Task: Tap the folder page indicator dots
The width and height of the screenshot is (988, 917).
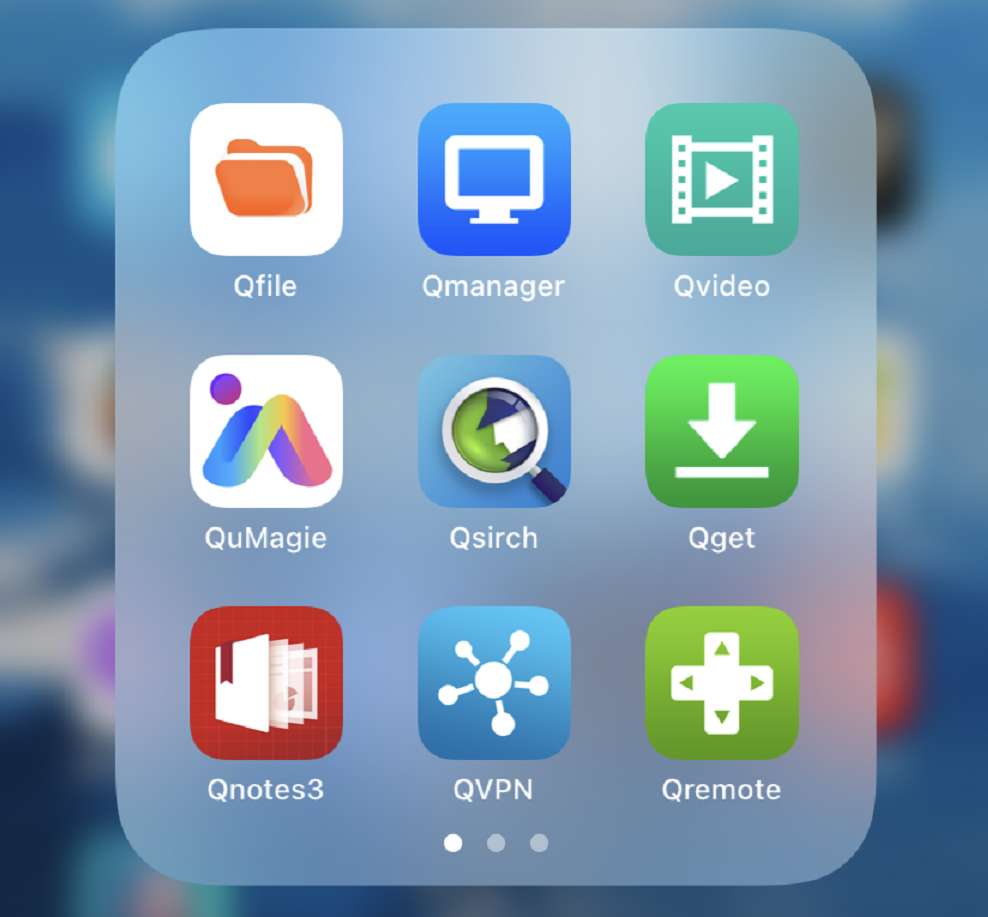Action: [496, 843]
